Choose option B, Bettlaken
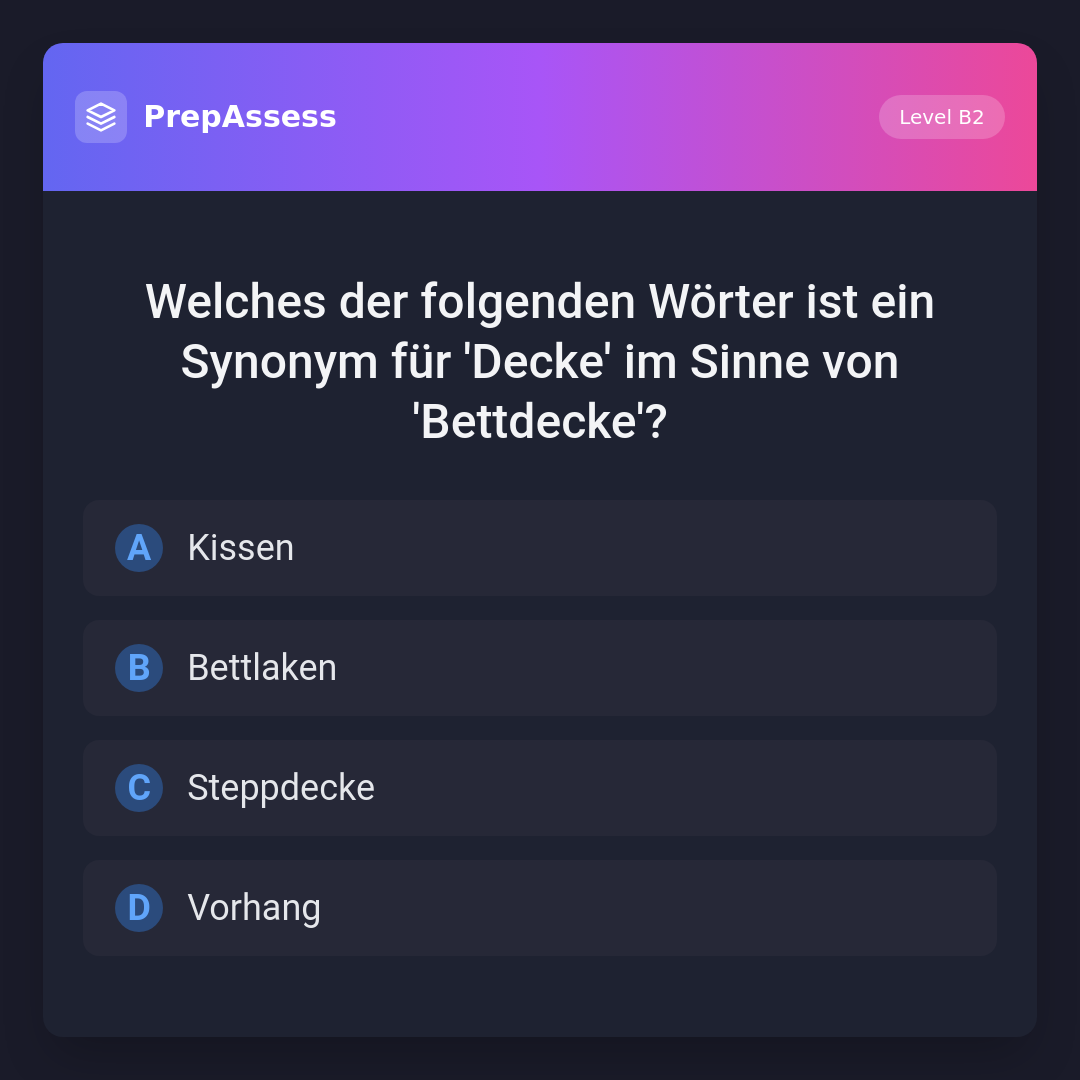This screenshot has height=1080, width=1080. point(540,668)
